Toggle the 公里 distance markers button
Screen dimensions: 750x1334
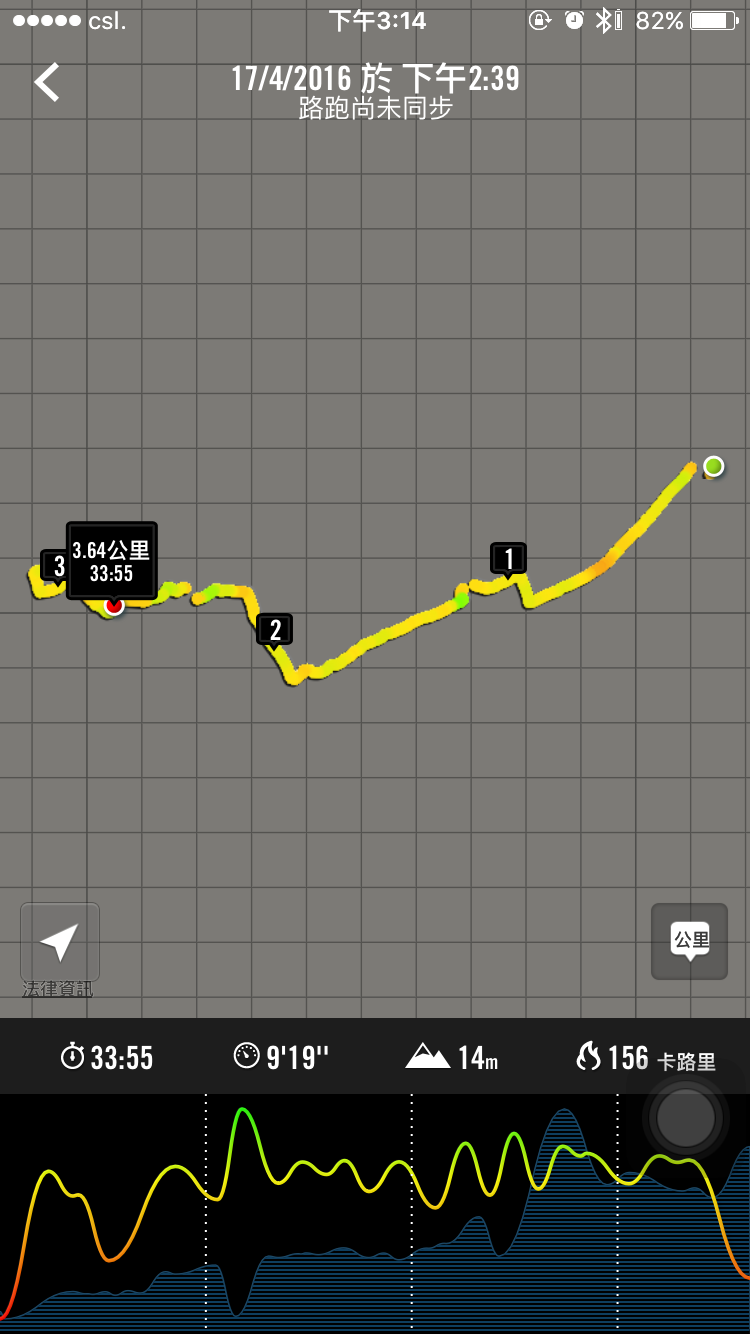pos(689,941)
